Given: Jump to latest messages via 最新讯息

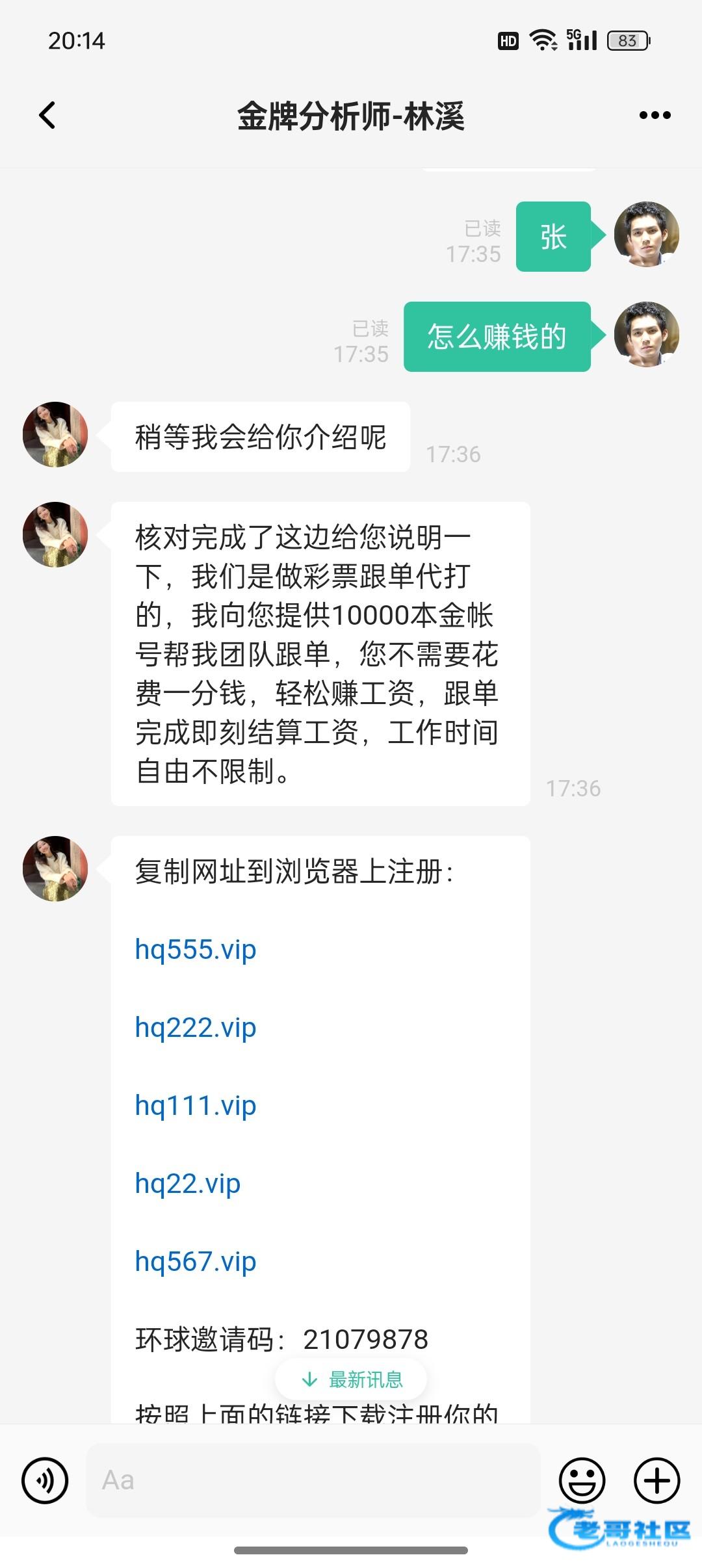Looking at the screenshot, I should [352, 1379].
